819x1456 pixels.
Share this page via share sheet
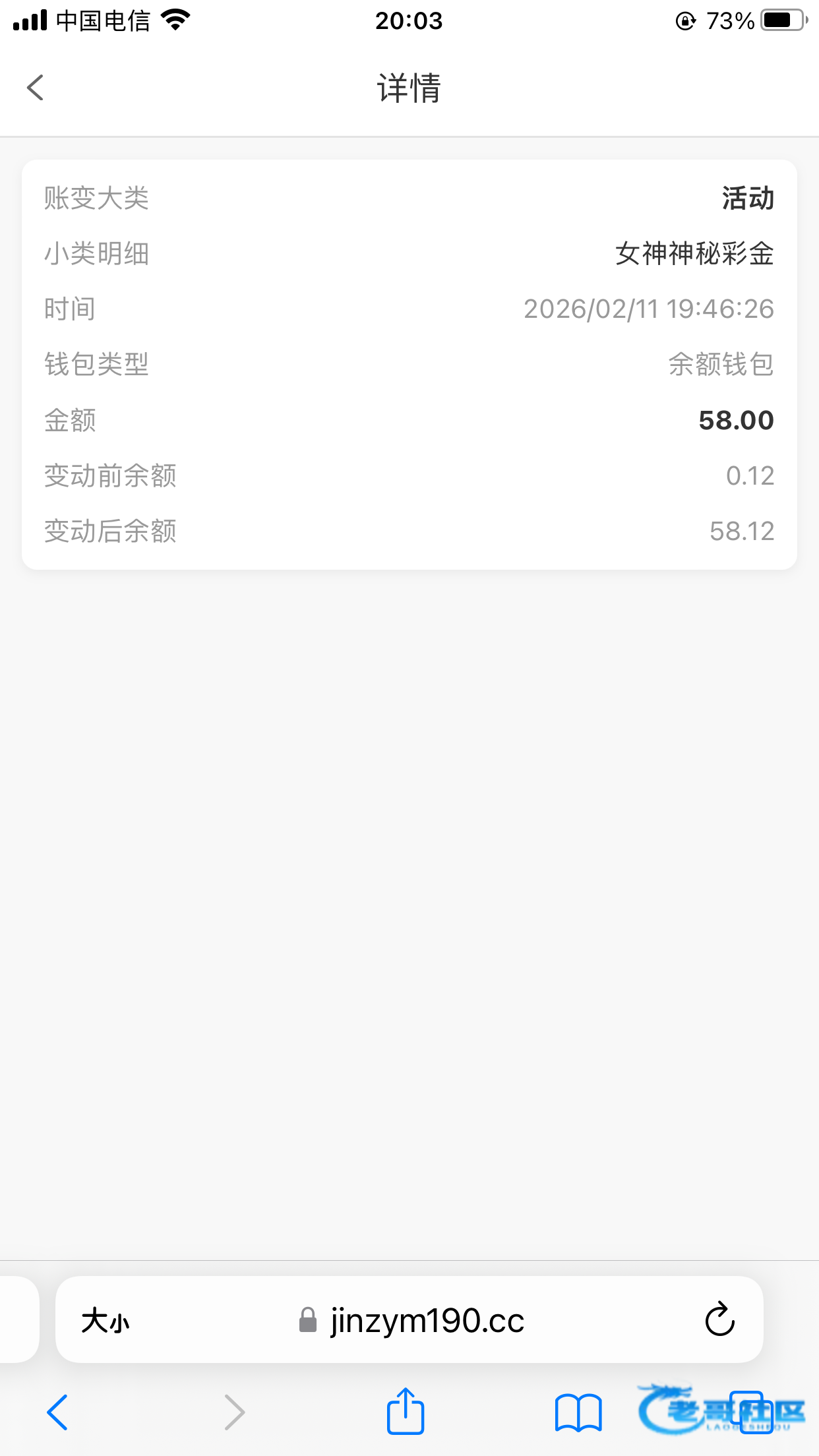pos(405,1412)
